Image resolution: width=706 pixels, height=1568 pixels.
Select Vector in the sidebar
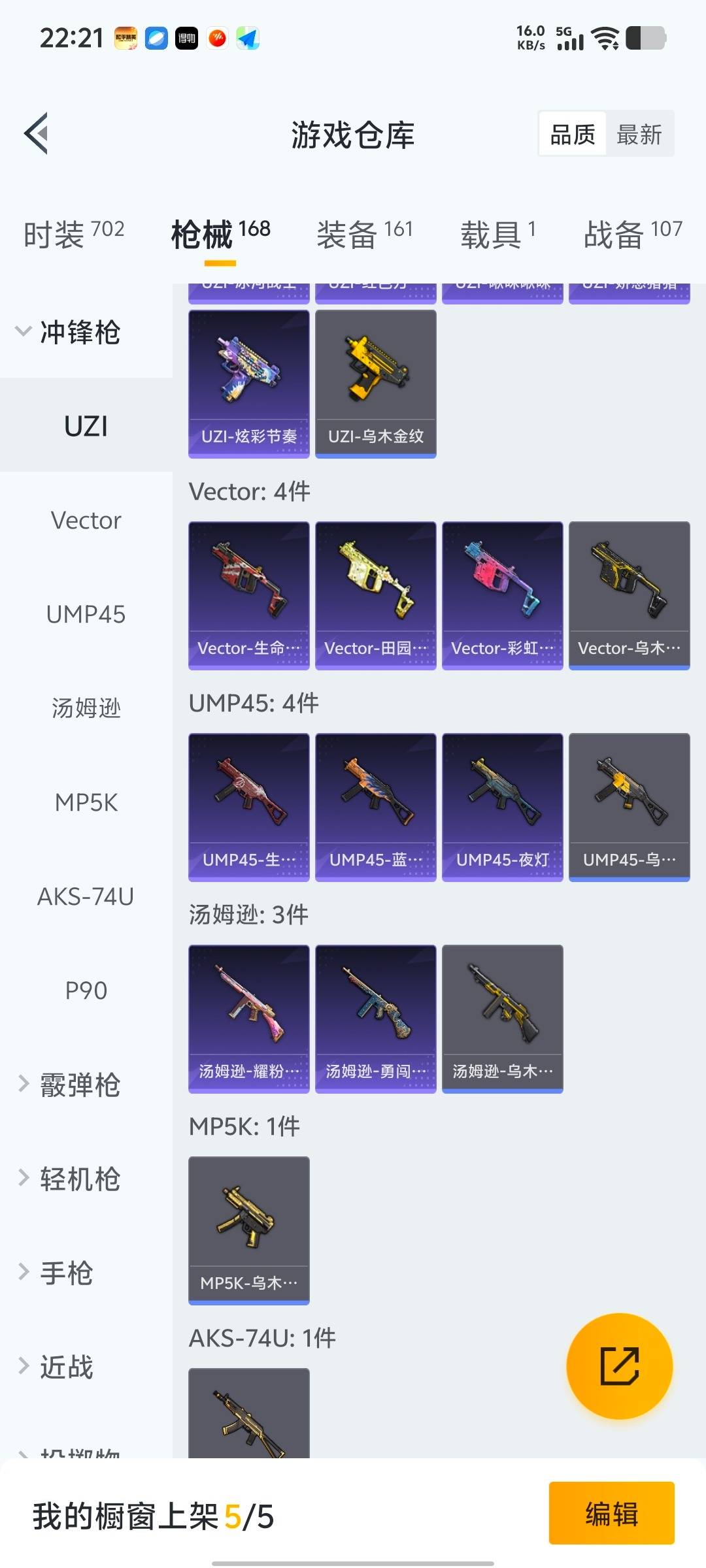tap(86, 521)
